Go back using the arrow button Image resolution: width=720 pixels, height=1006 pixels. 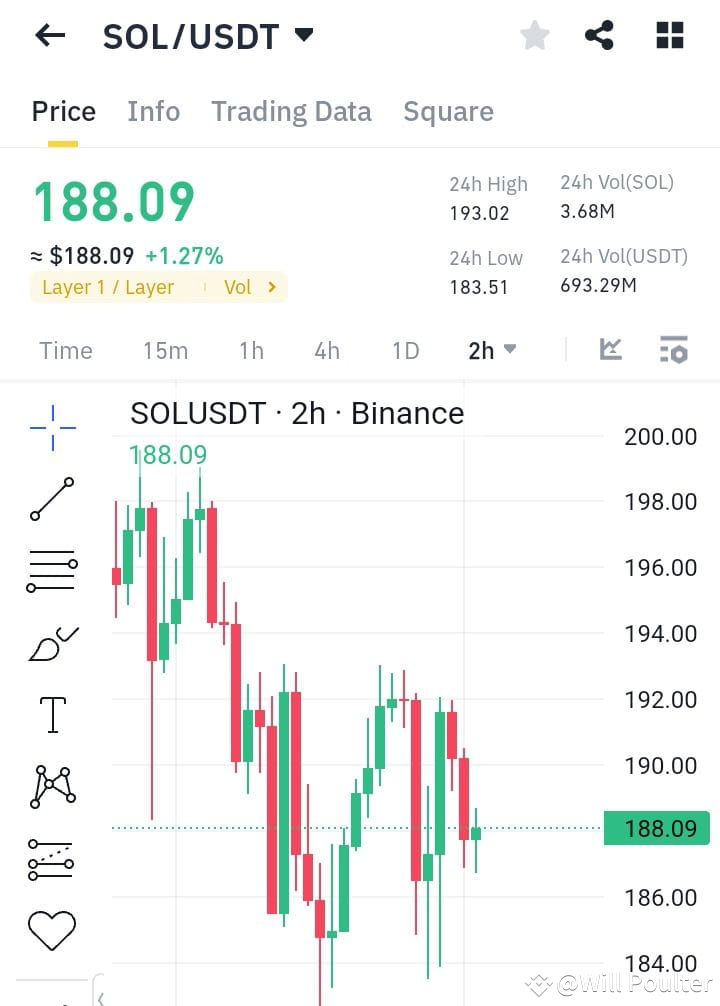(49, 35)
